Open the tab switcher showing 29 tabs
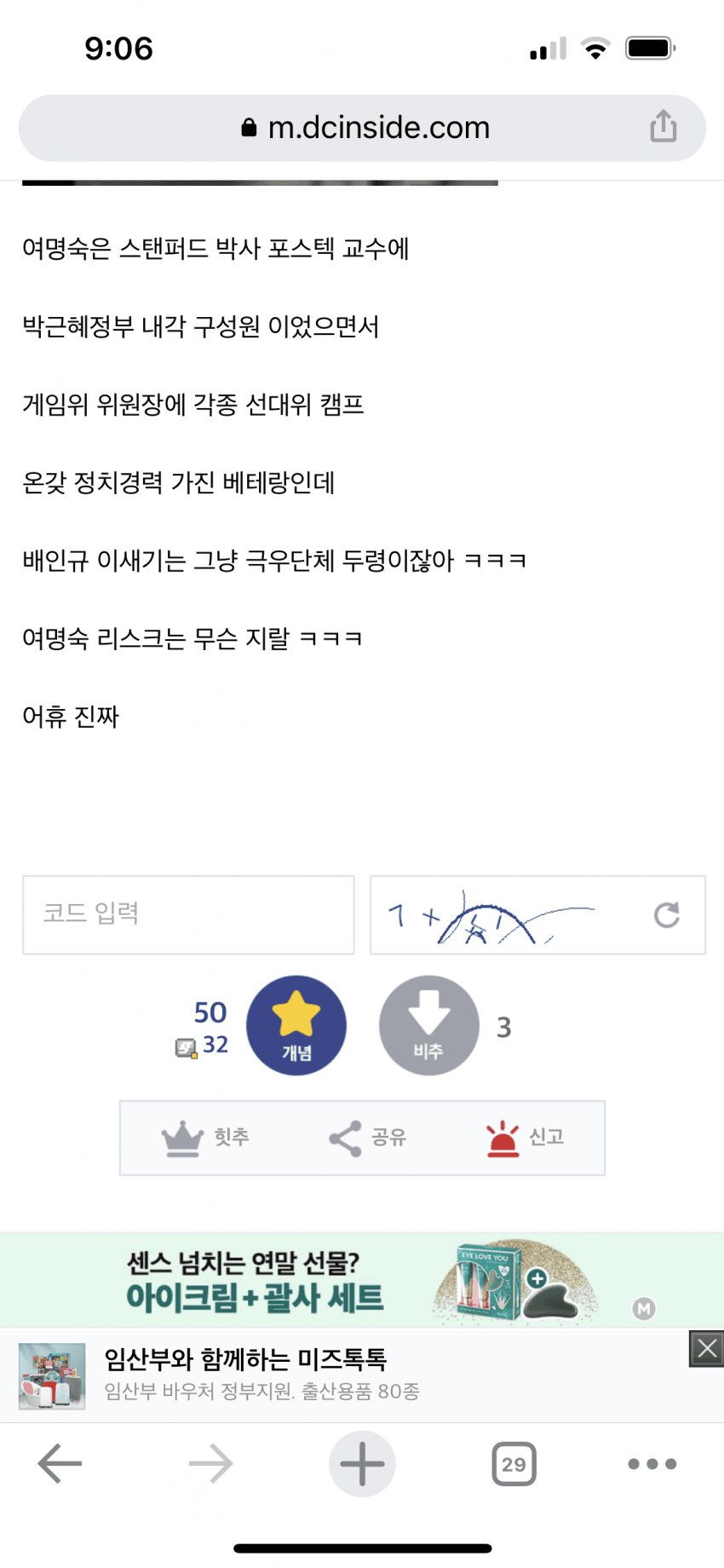This screenshot has height=1568, width=724. 514,1464
